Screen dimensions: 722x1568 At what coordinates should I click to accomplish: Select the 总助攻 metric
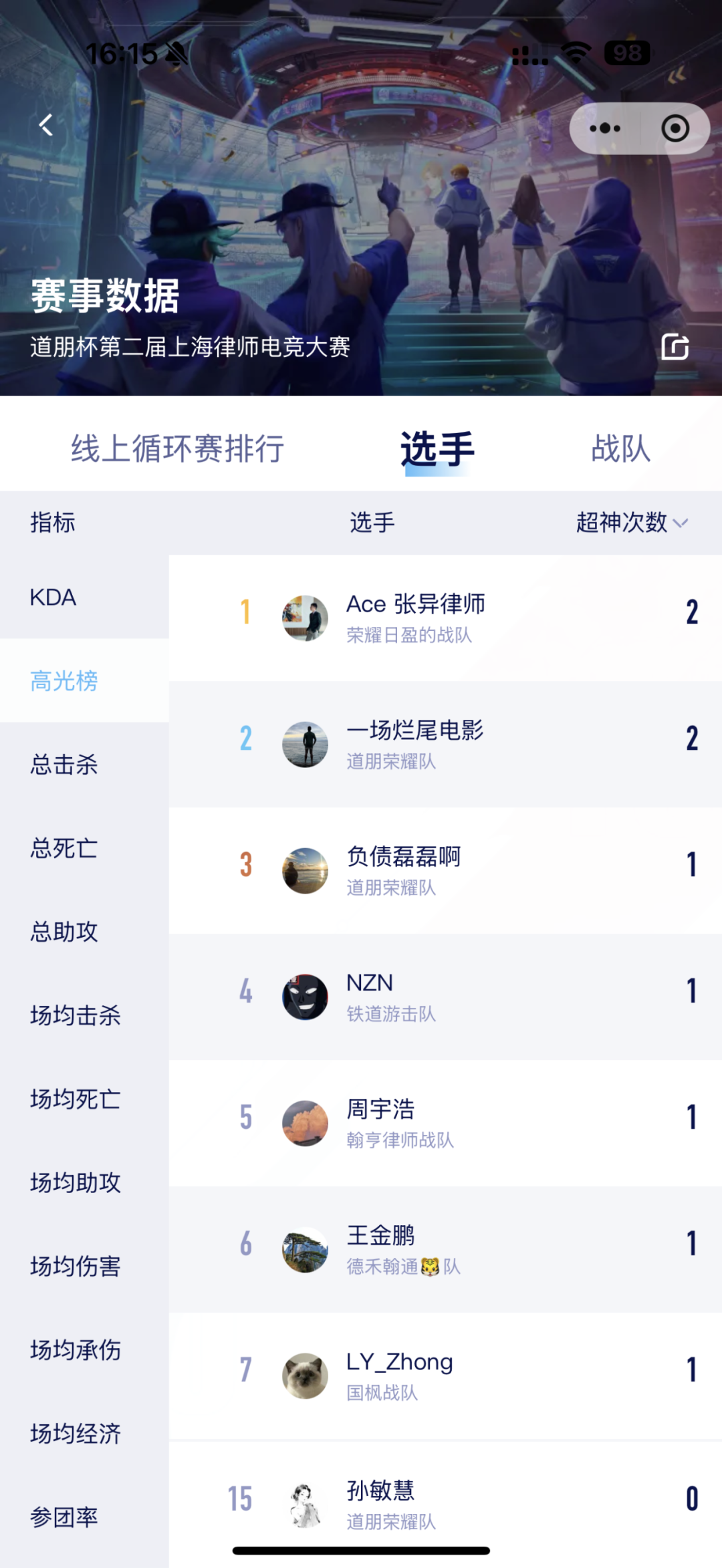pos(64,932)
